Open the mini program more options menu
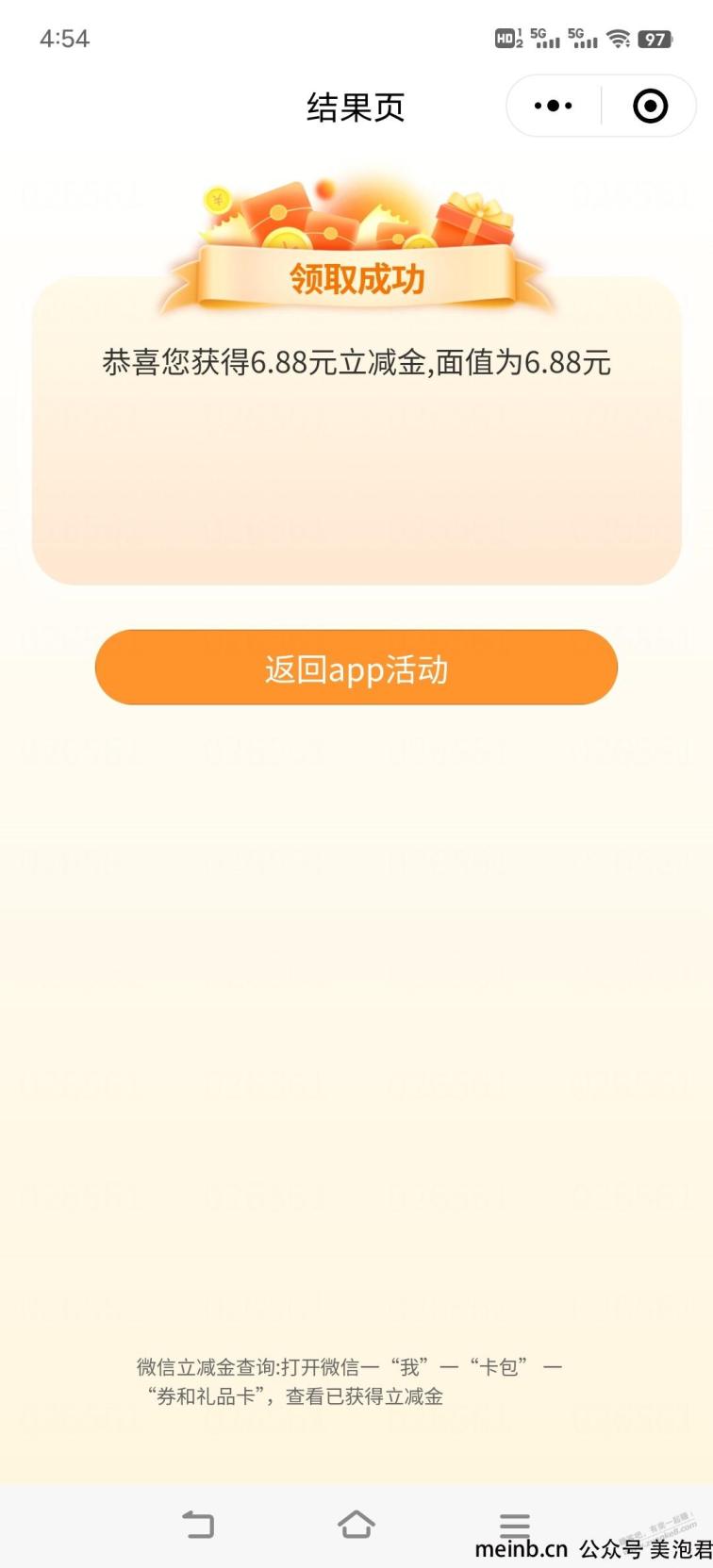The width and height of the screenshot is (713, 1568). tap(554, 106)
